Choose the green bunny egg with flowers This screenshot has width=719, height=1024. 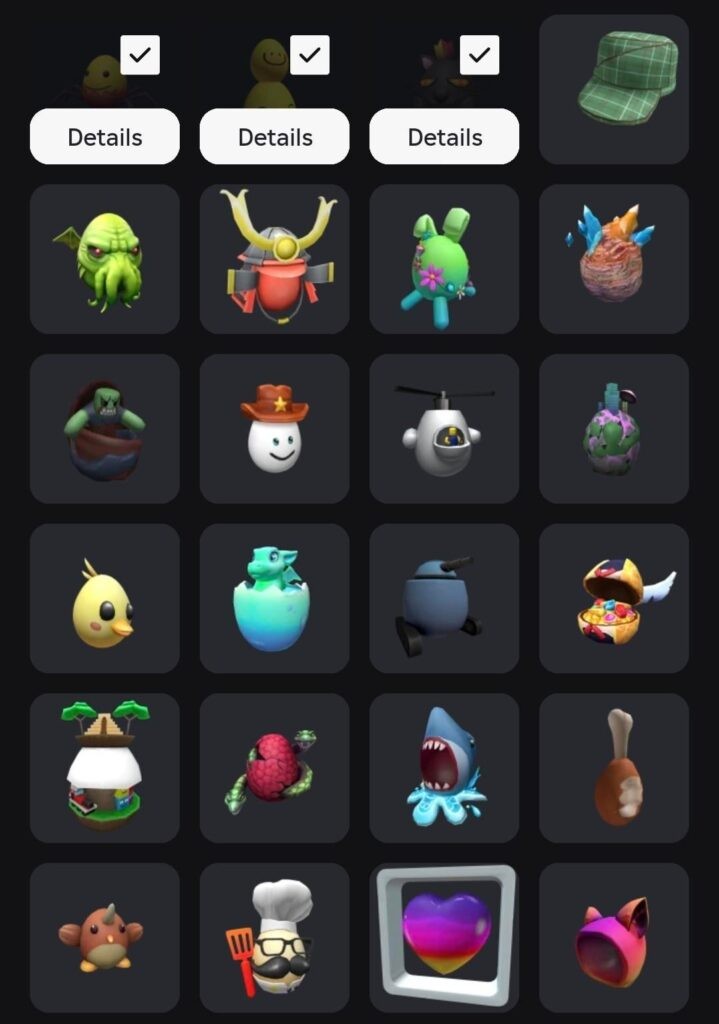(444, 259)
